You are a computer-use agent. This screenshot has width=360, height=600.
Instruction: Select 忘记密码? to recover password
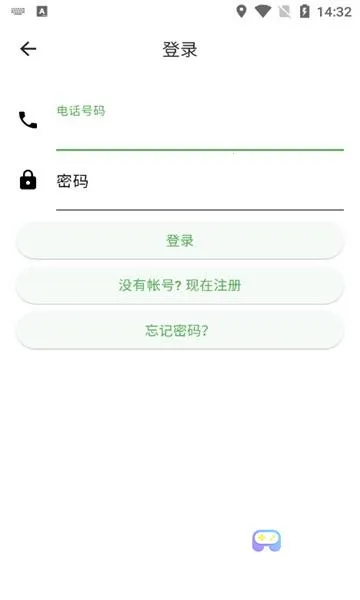click(x=180, y=330)
